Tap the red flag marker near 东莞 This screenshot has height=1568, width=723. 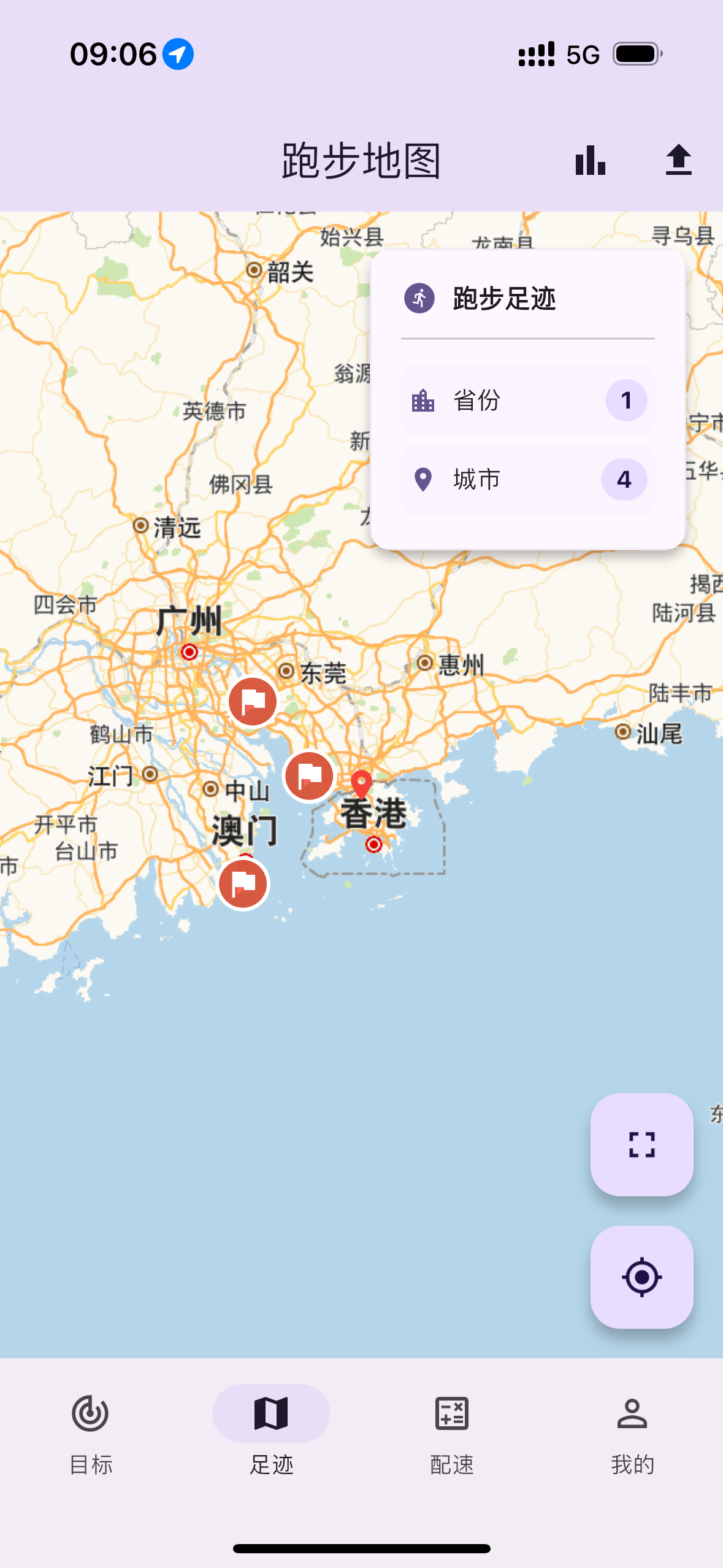[252, 702]
